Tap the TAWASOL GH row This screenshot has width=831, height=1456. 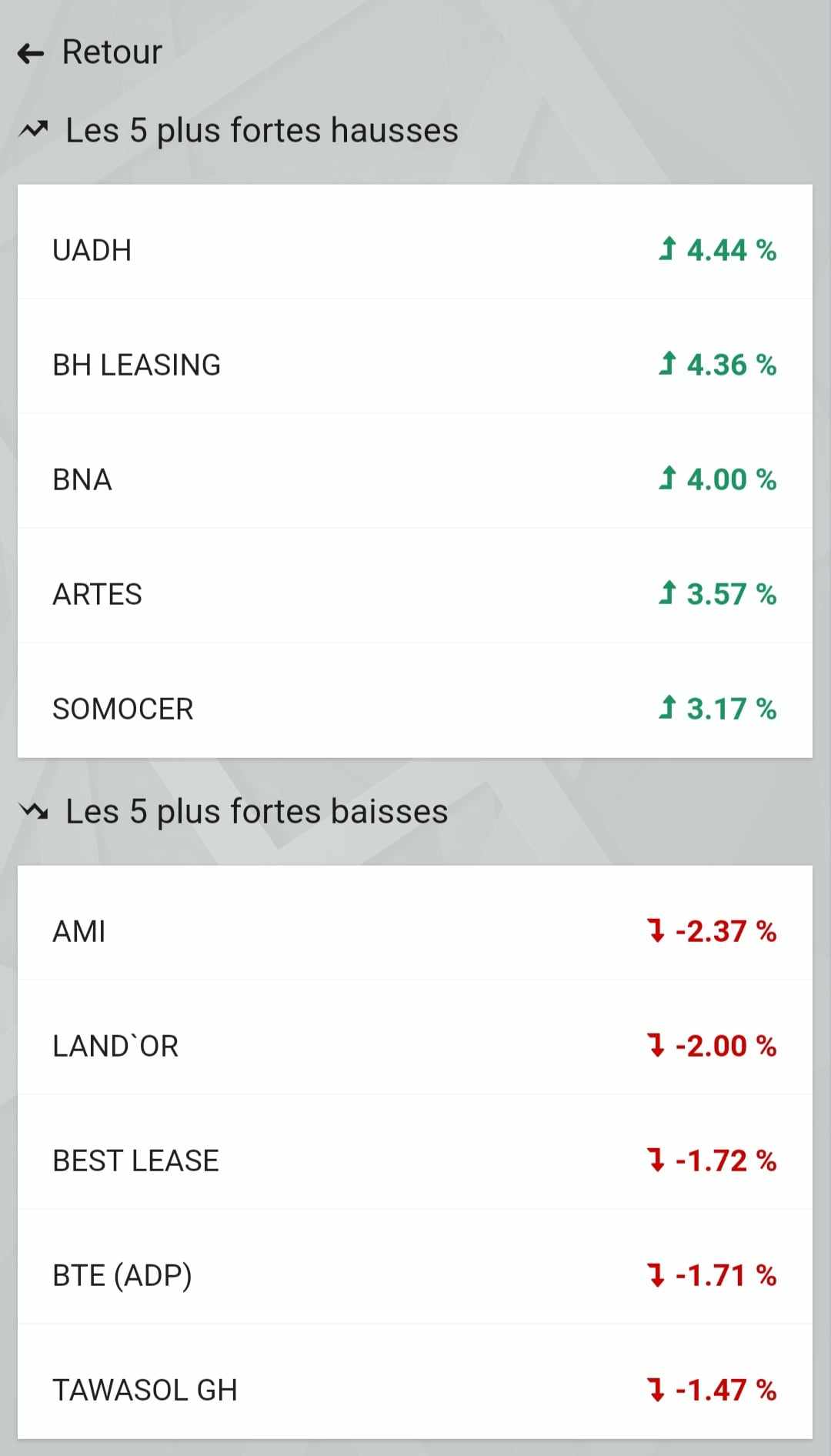[x=415, y=1381]
